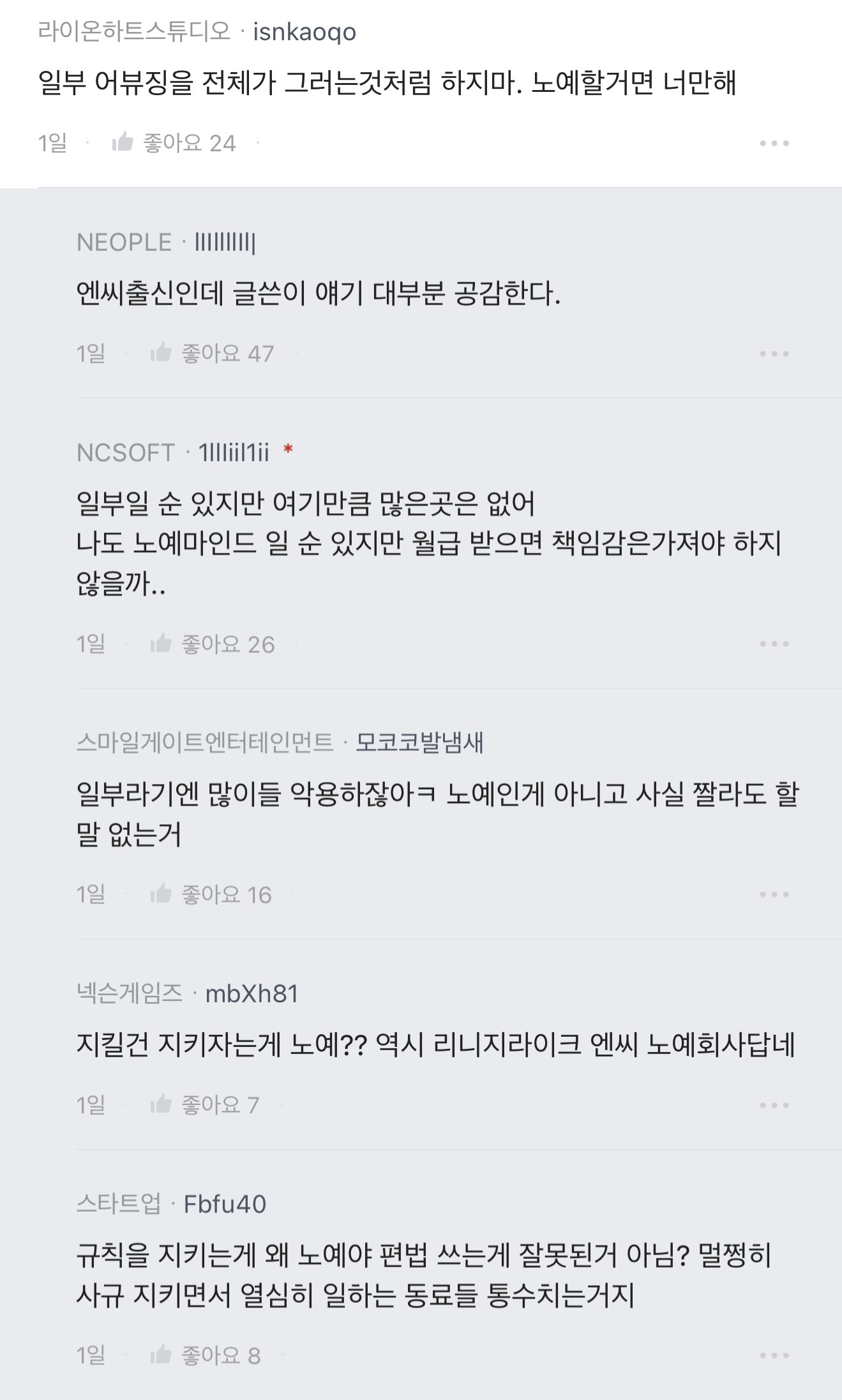This screenshot has width=842, height=1400.
Task: Like the comment by isnkaoqo
Action: coord(123,142)
